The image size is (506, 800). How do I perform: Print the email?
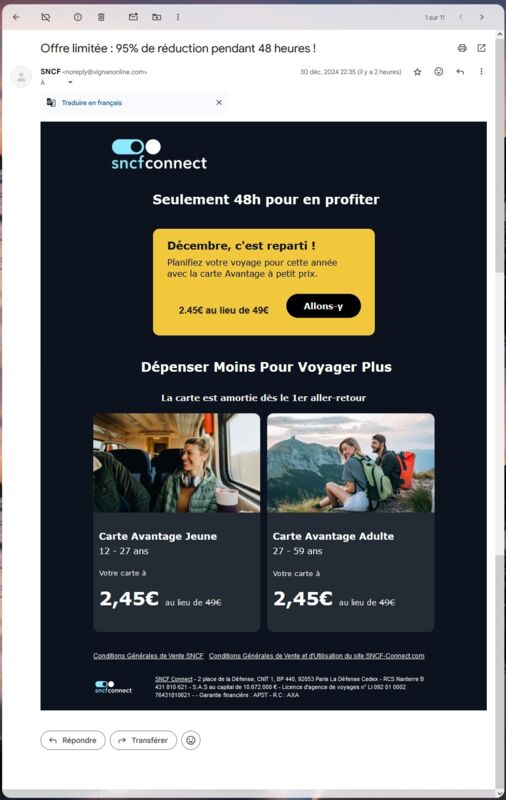point(462,48)
